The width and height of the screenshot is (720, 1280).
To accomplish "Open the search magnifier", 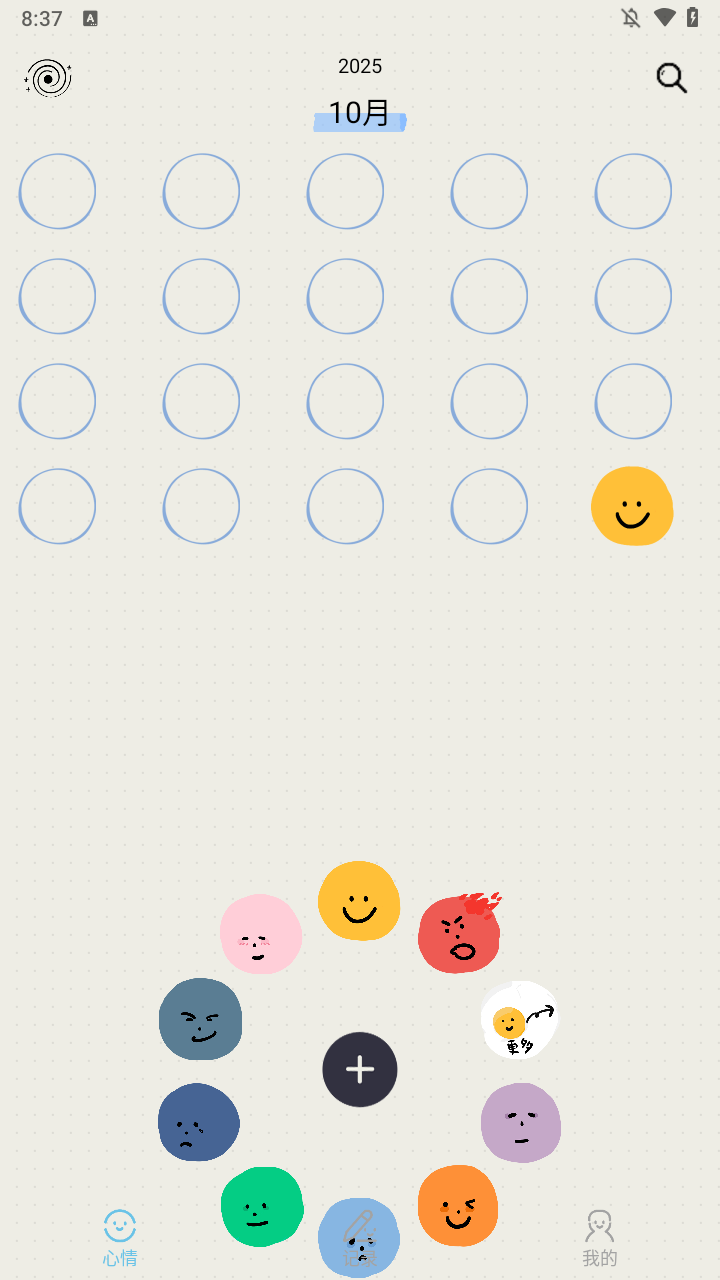I will (x=671, y=78).
